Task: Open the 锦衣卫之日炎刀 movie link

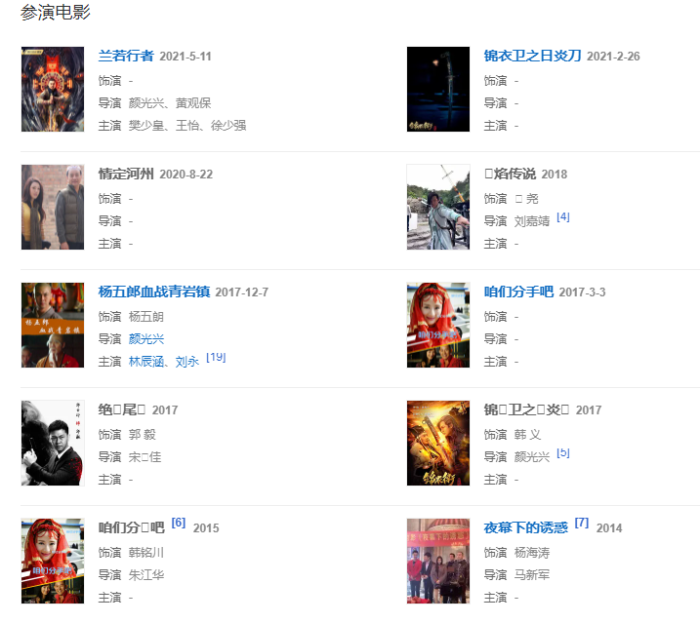Action: (532, 56)
